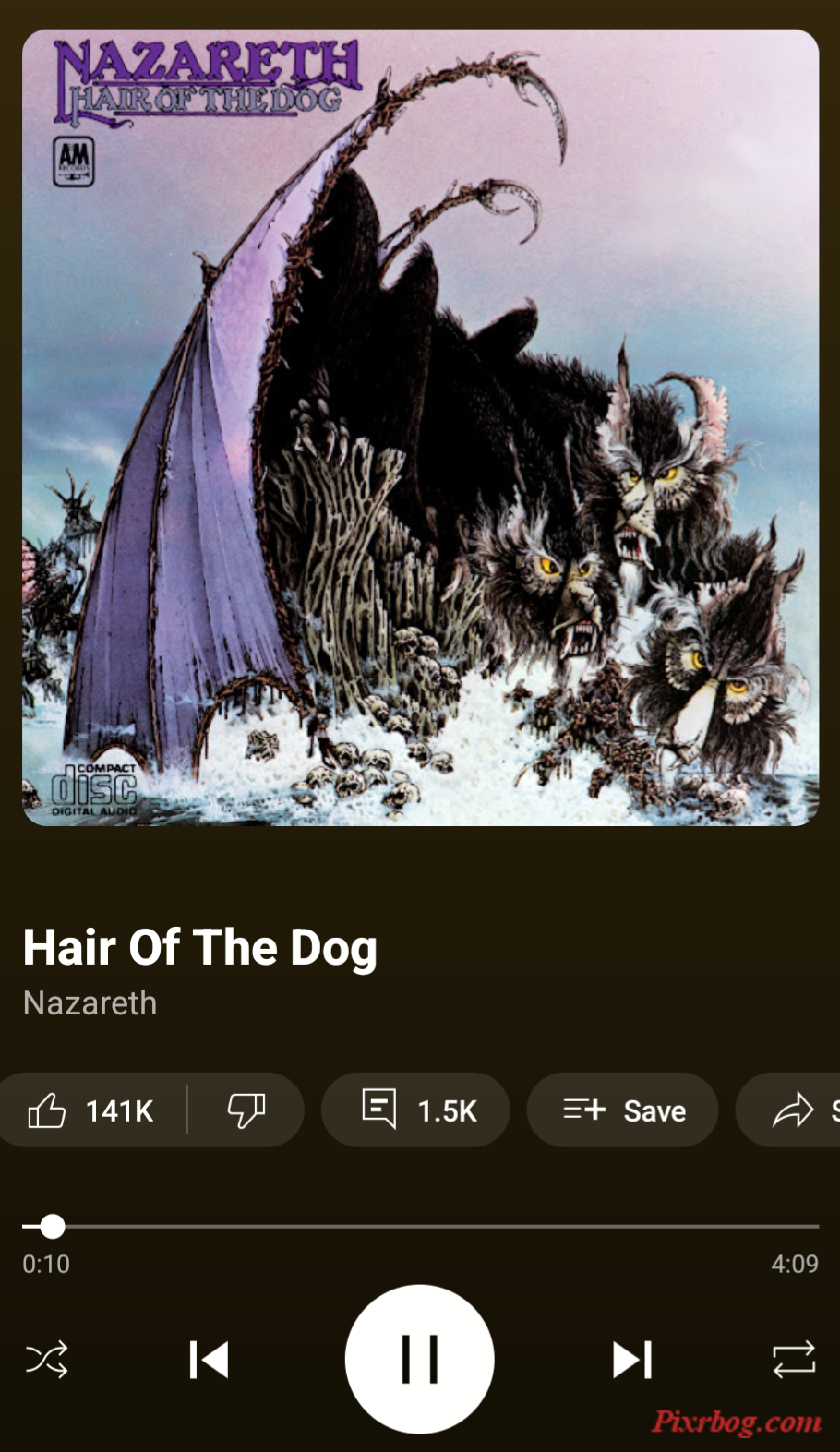Tap the playback progress bar
Screen dimensions: 840x1452
click(x=420, y=1227)
